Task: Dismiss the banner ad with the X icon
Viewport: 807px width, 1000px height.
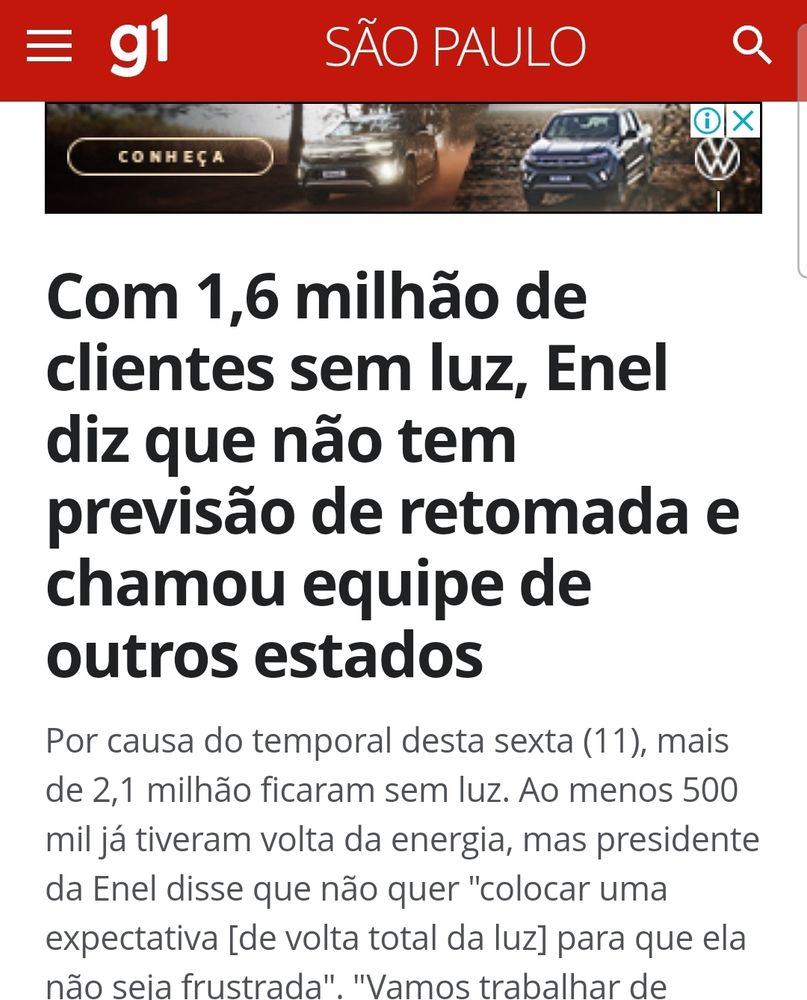Action: pos(740,120)
